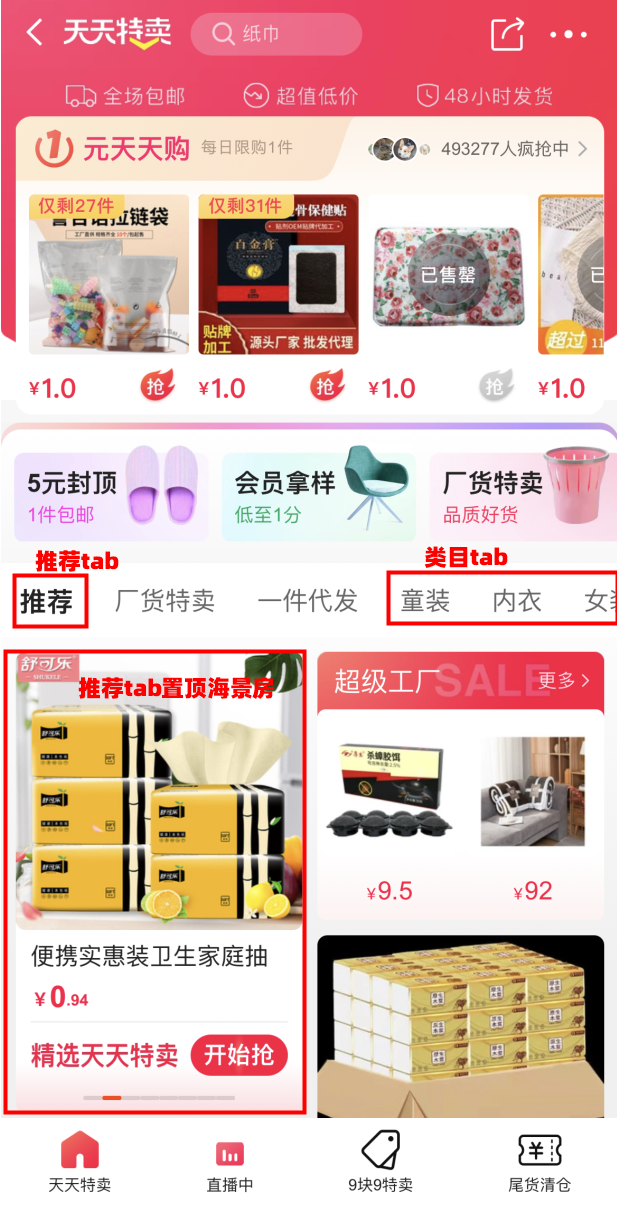Viewport: 617px width, 1215px height.
Task: Go back using the top arrow
Action: click(x=35, y=34)
